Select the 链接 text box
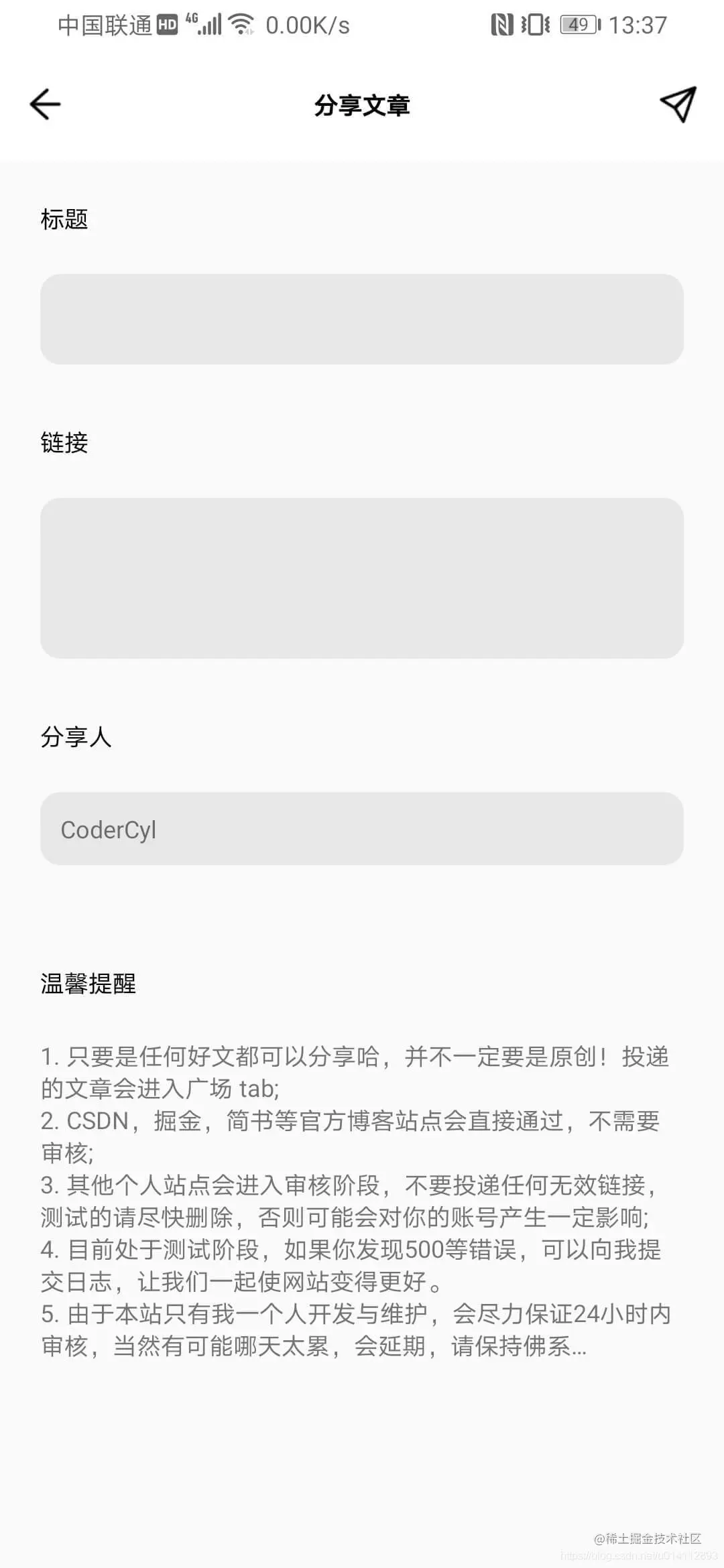The height and width of the screenshot is (1568, 724). 362,578
